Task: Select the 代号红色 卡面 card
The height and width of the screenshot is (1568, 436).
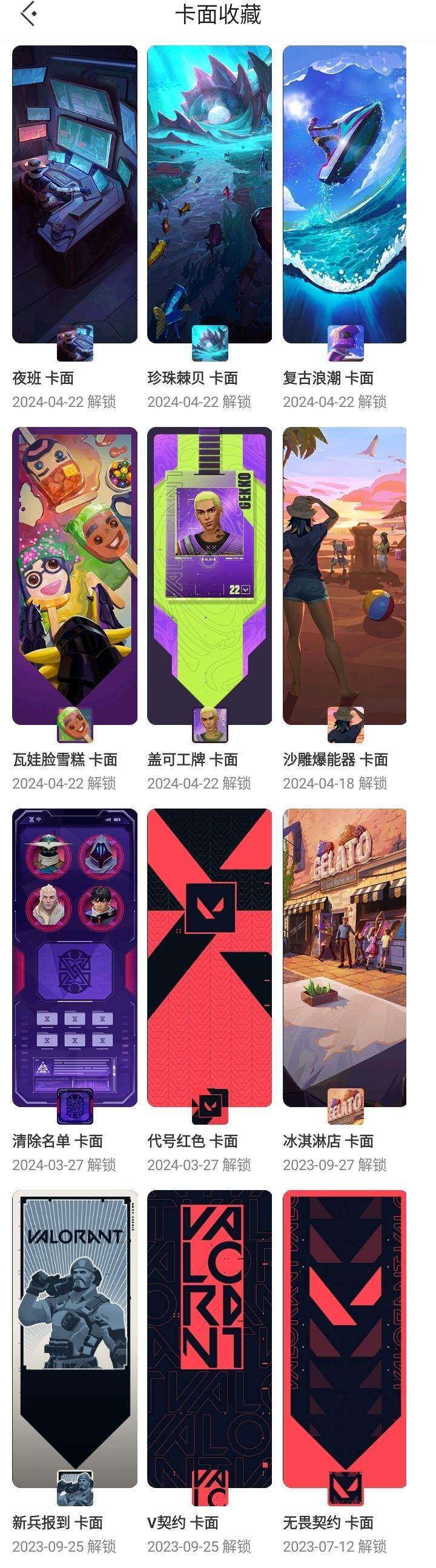Action: [x=210, y=957]
